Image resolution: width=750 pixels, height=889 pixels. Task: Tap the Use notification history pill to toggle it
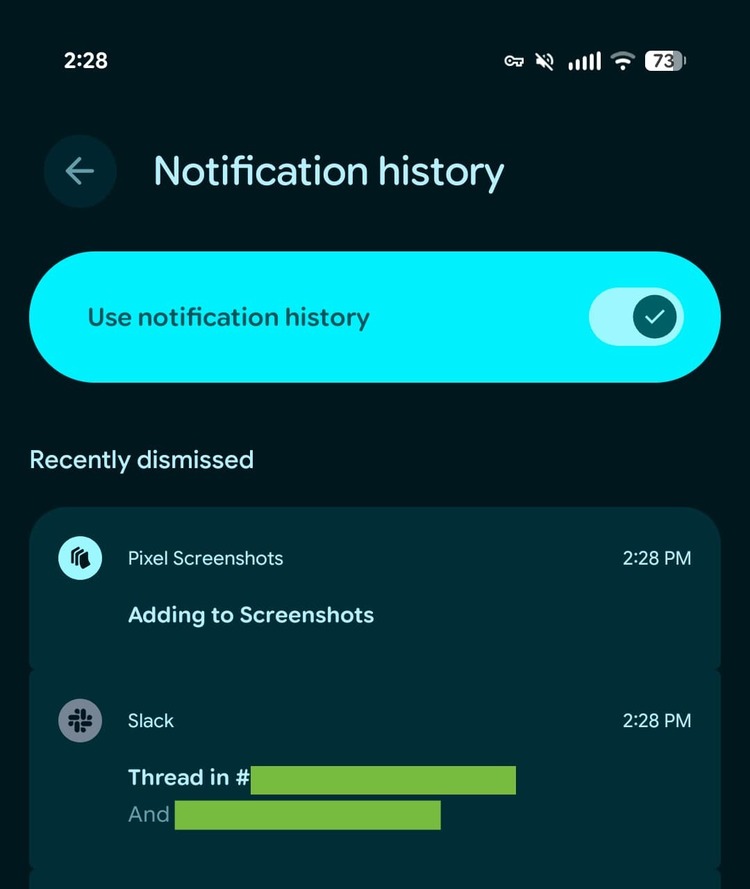point(375,317)
